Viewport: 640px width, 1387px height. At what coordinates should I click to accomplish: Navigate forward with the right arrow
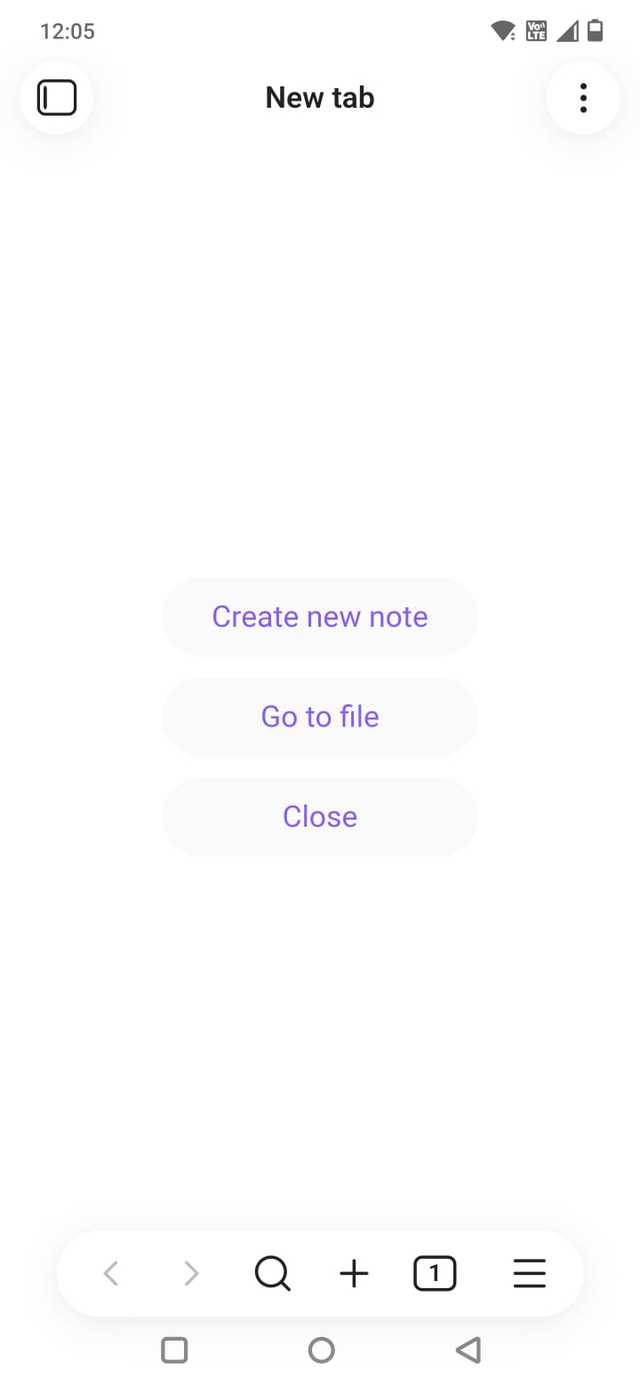(191, 1273)
